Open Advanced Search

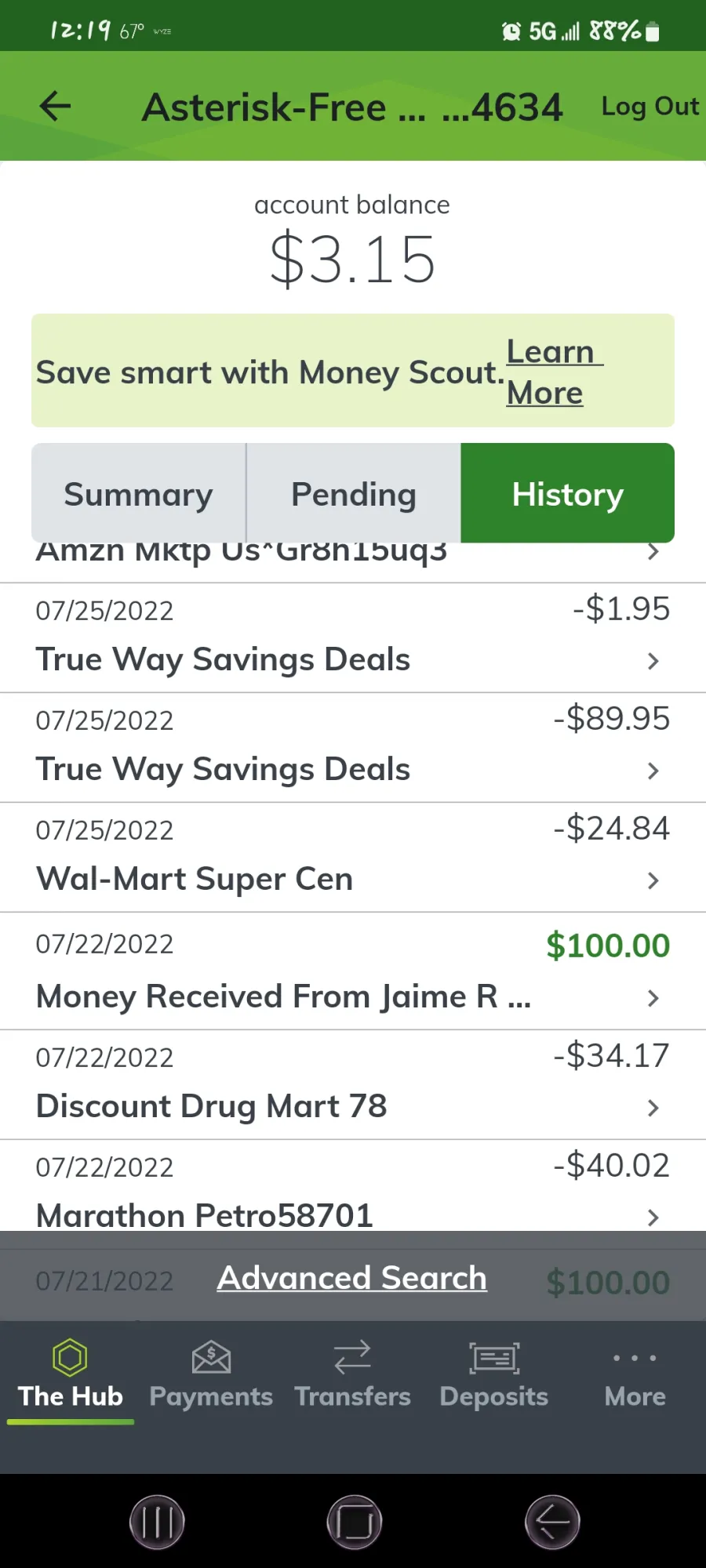coord(352,1278)
